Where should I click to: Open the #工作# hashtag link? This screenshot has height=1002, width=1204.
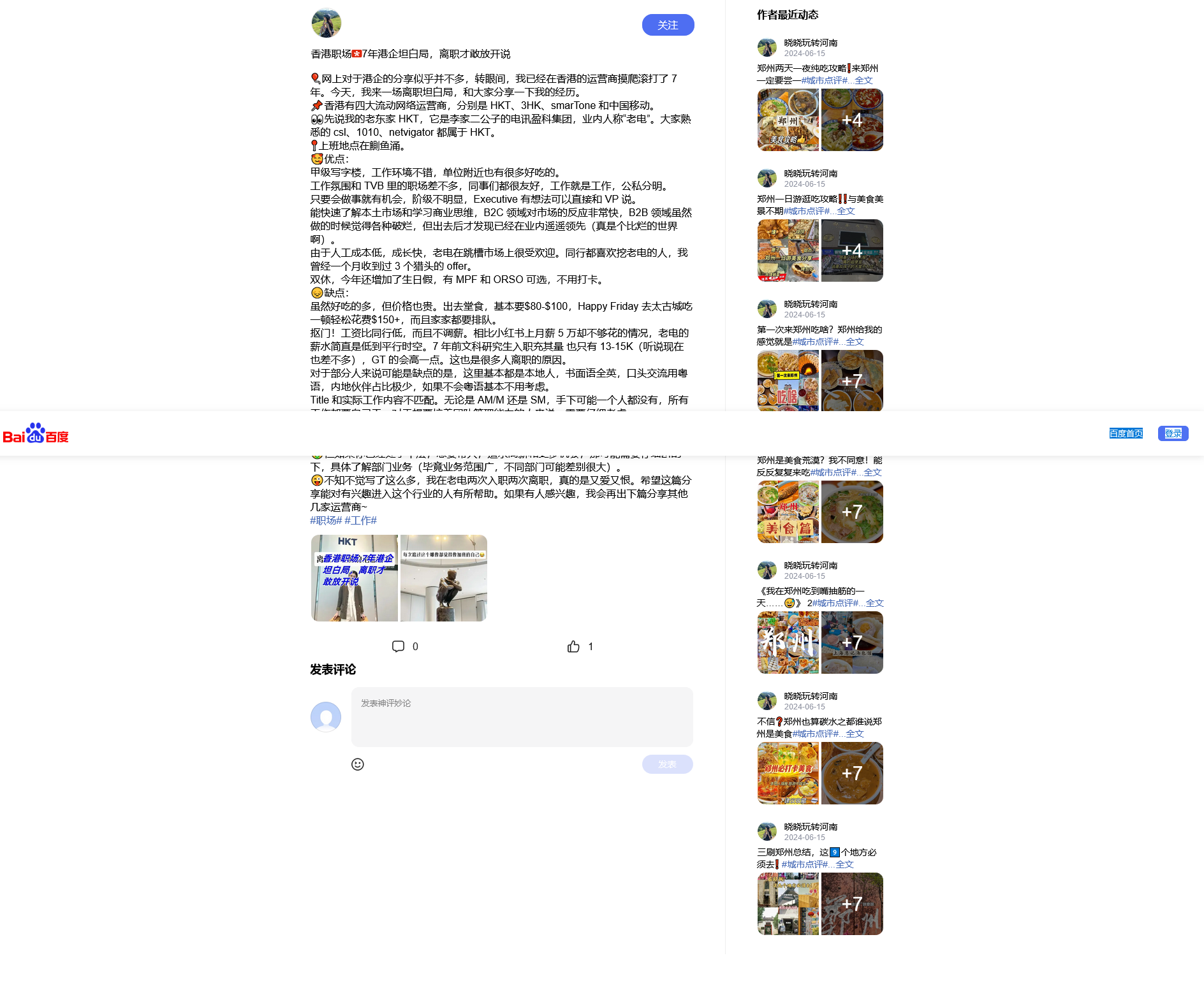[360, 521]
